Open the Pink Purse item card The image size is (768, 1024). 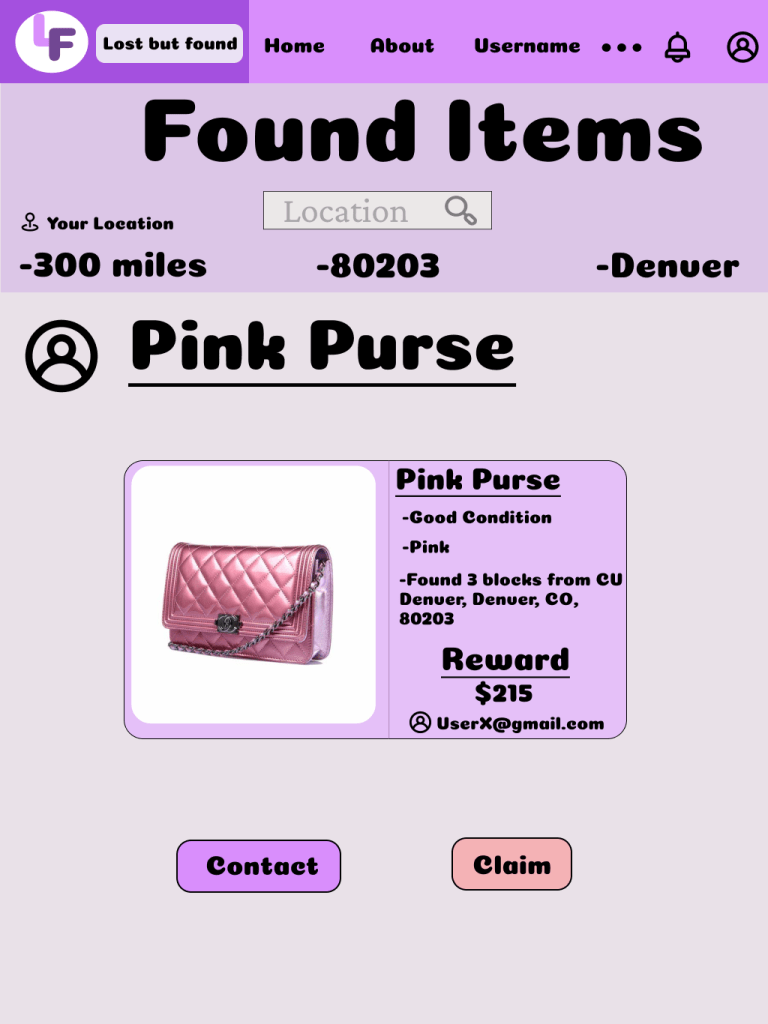click(x=375, y=599)
